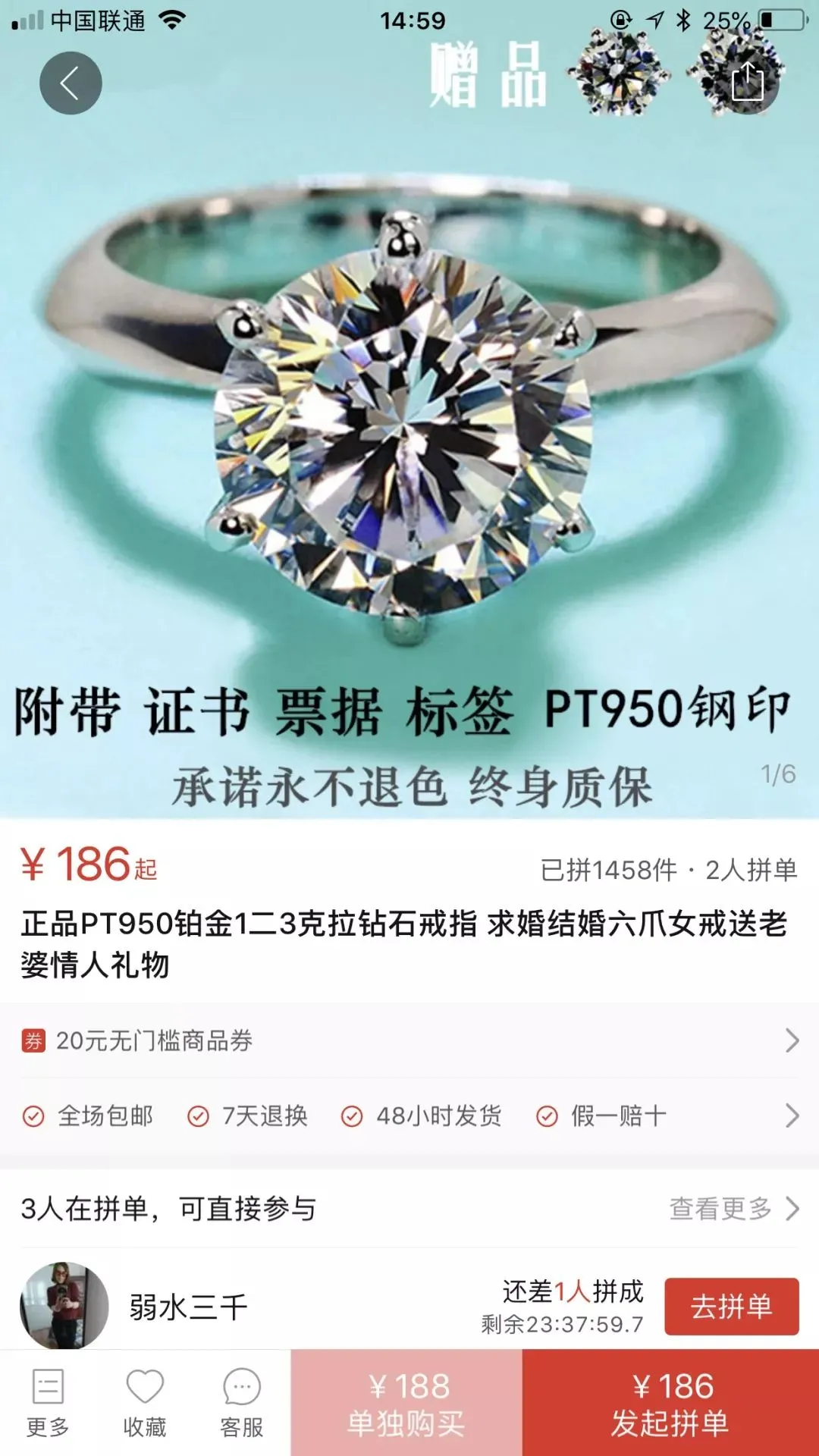Screen dimensions: 819x1456
Task: Tap 去拼单 to join 弱水三千's group
Action: tap(731, 1306)
